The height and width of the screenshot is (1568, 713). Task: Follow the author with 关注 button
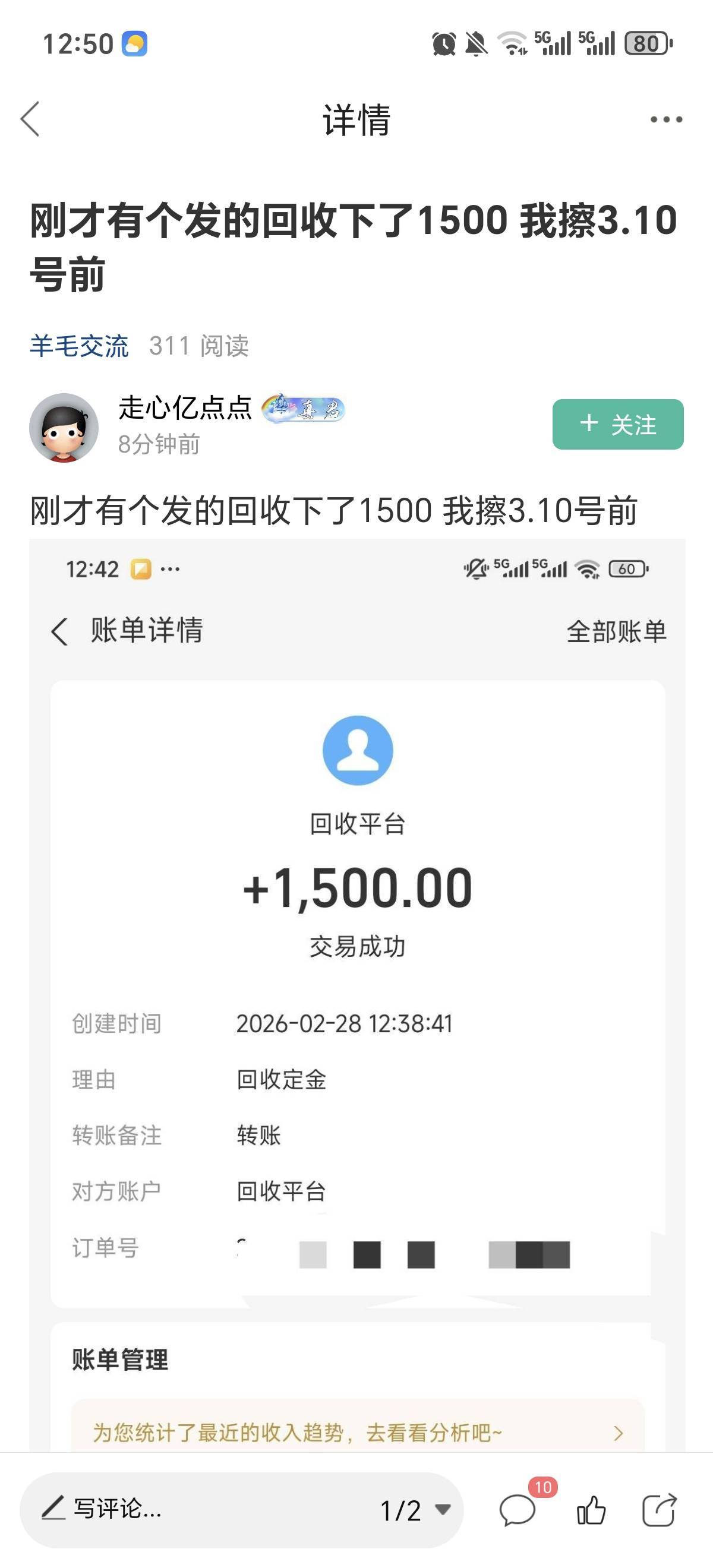point(617,424)
